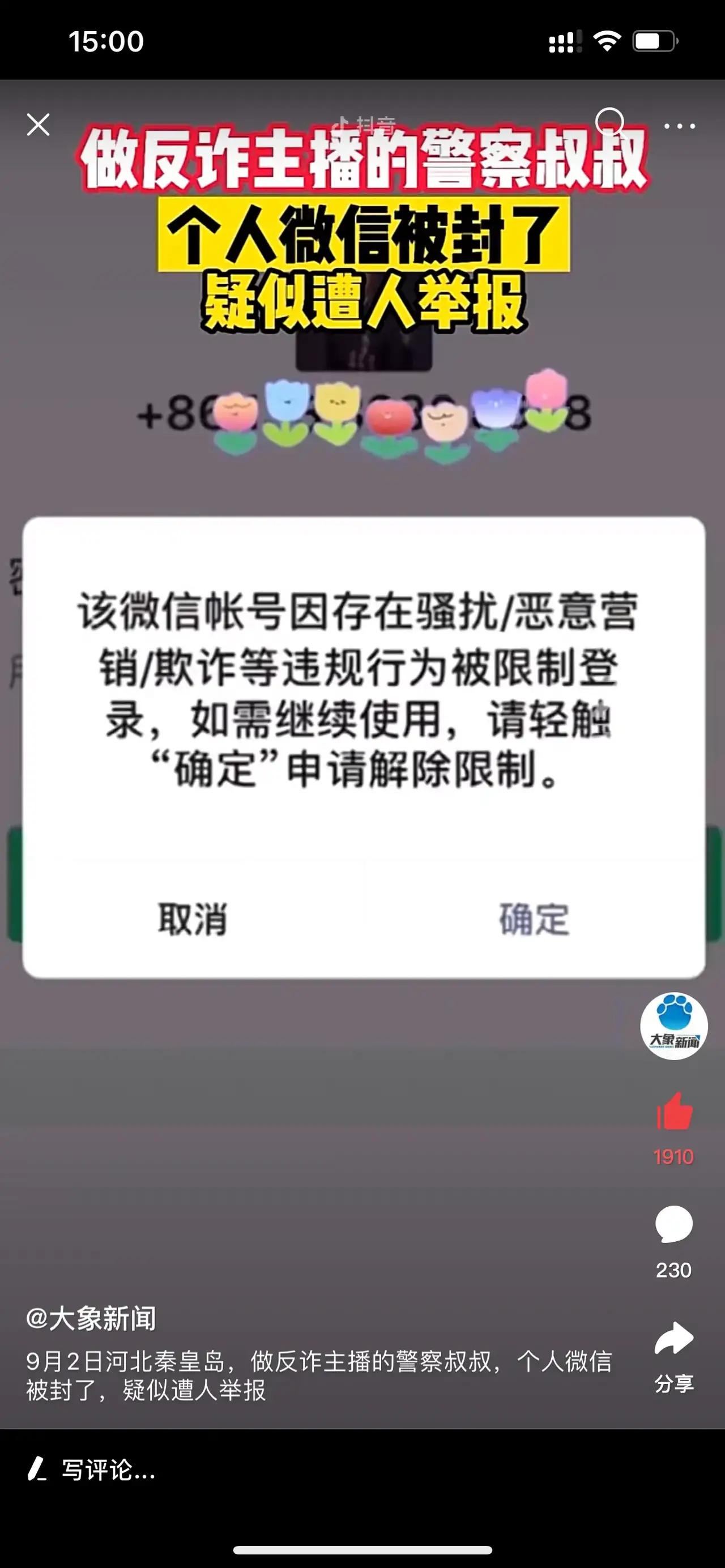Close the video player

[x=39, y=125]
